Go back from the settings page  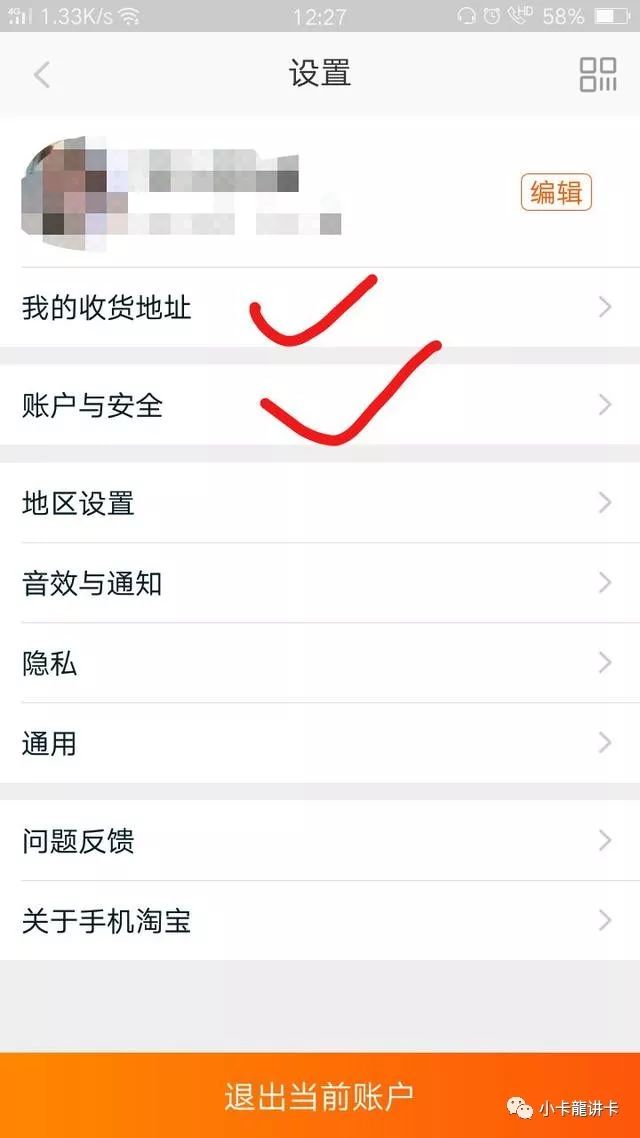coord(42,74)
